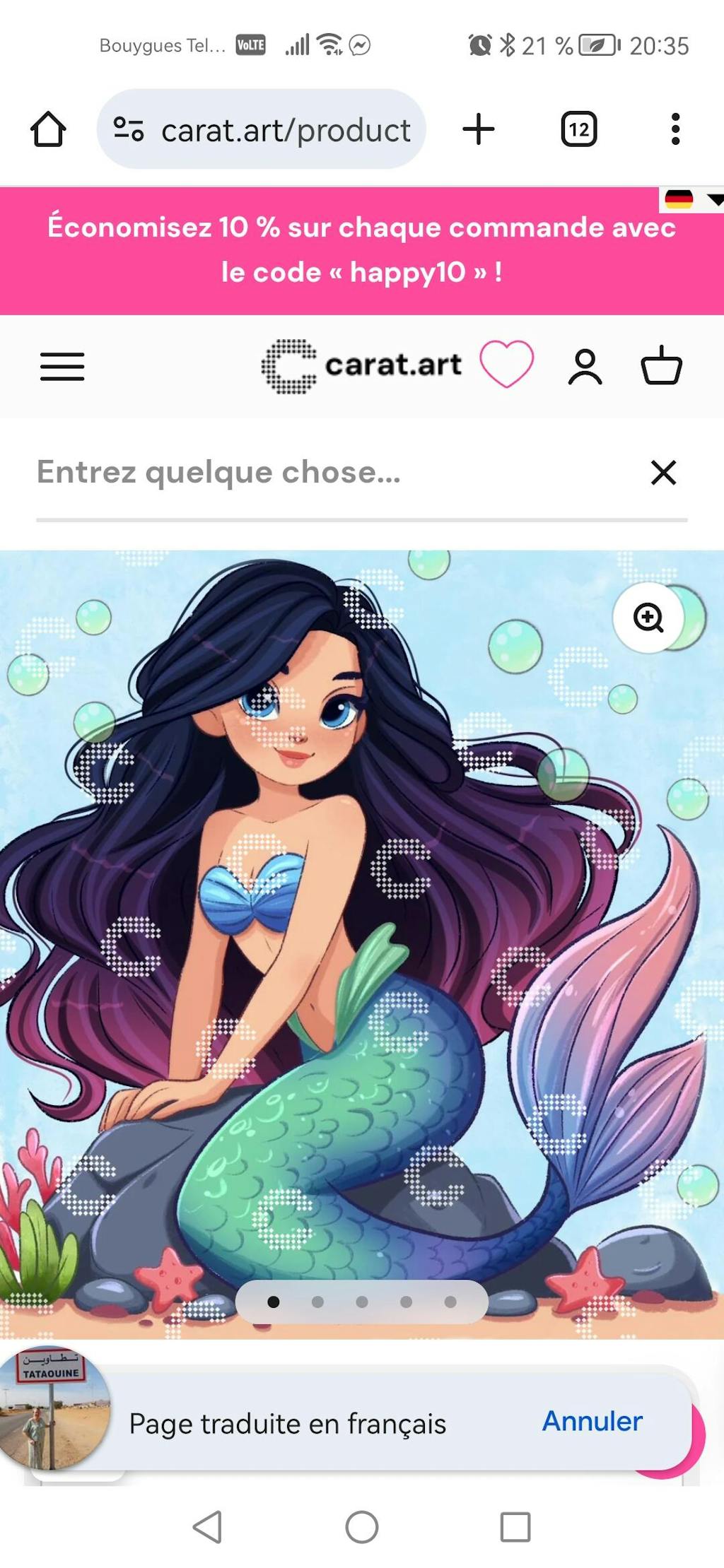Open the hamburger navigation menu
The height and width of the screenshot is (1568, 724).
coord(62,367)
